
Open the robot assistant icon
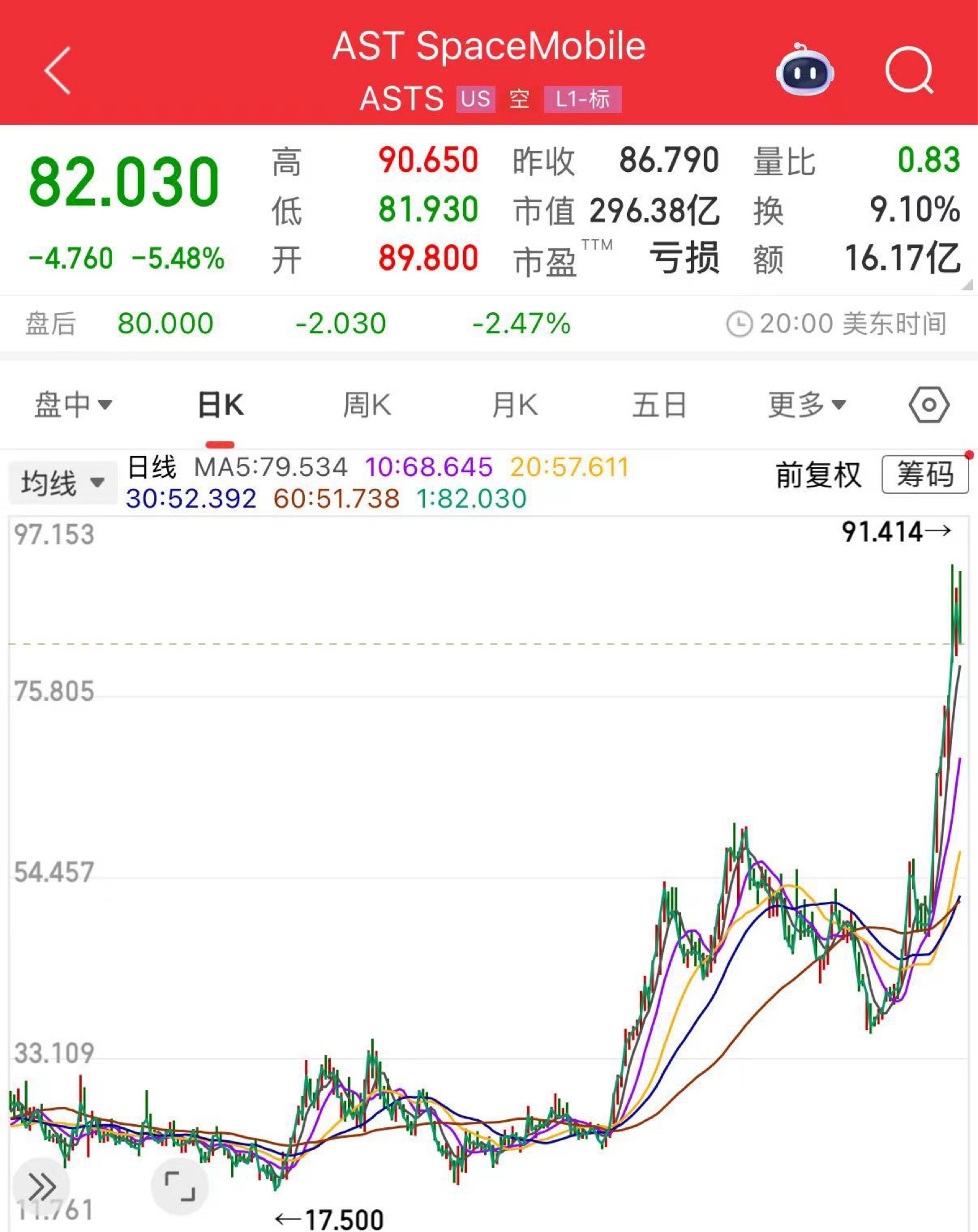point(804,71)
